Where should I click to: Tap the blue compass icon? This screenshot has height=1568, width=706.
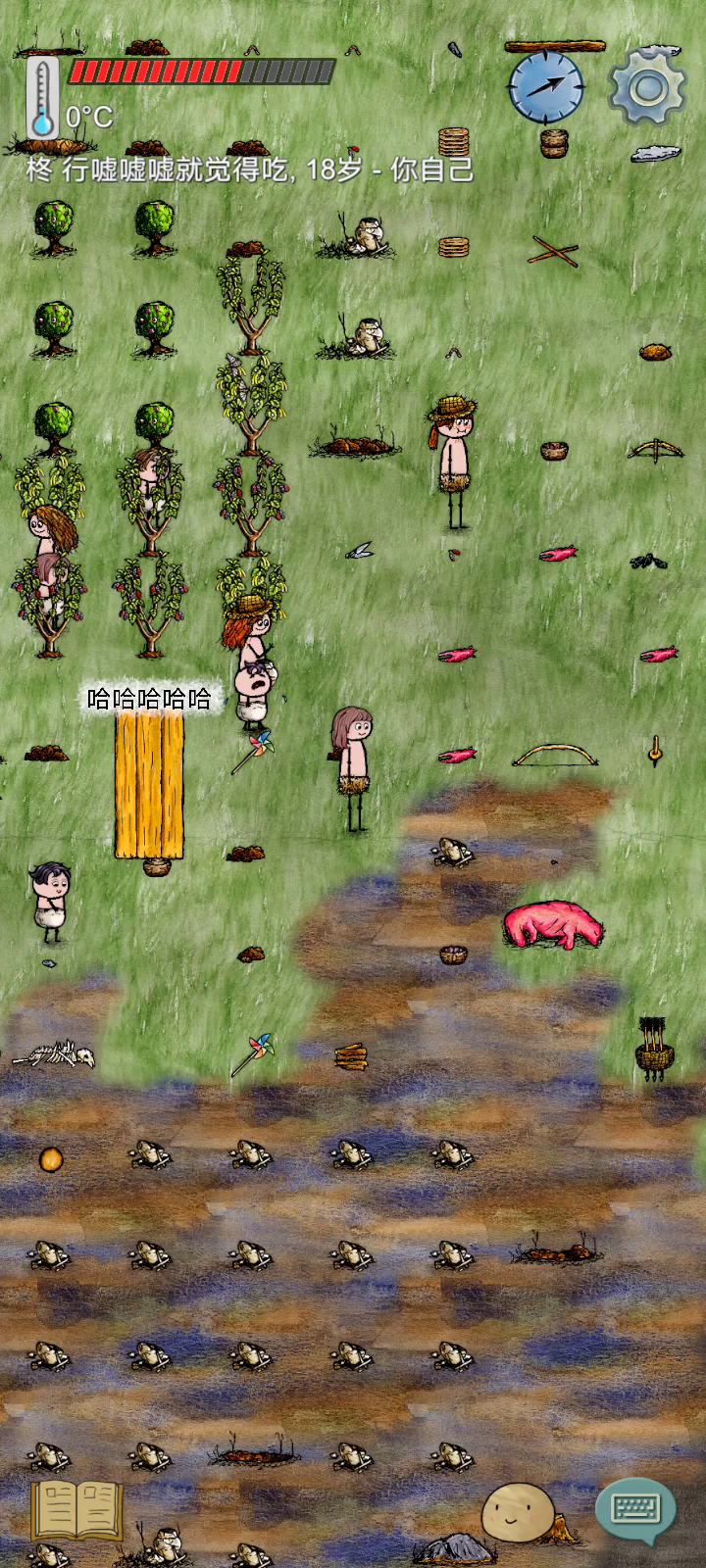(x=546, y=87)
